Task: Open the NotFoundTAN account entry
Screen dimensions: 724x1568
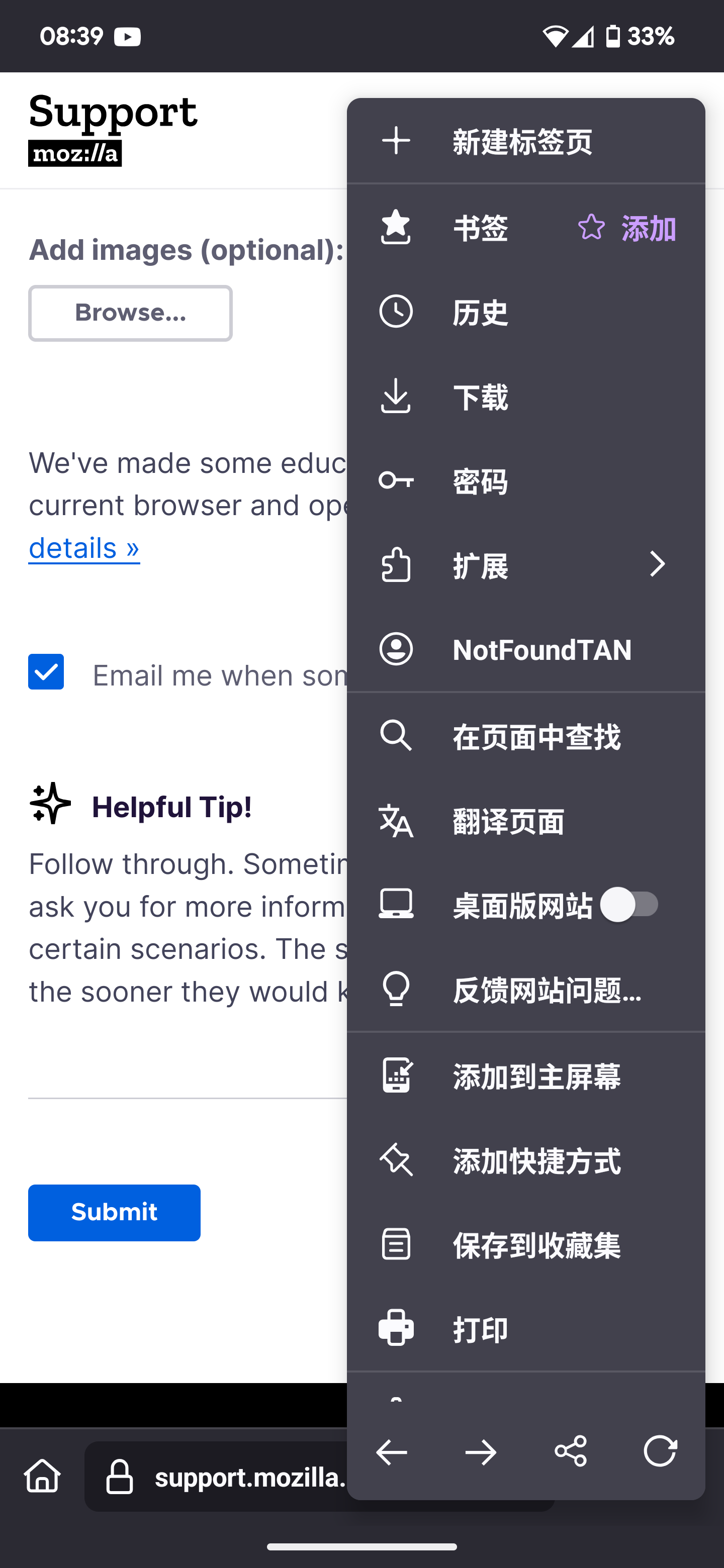Action: coord(526,649)
